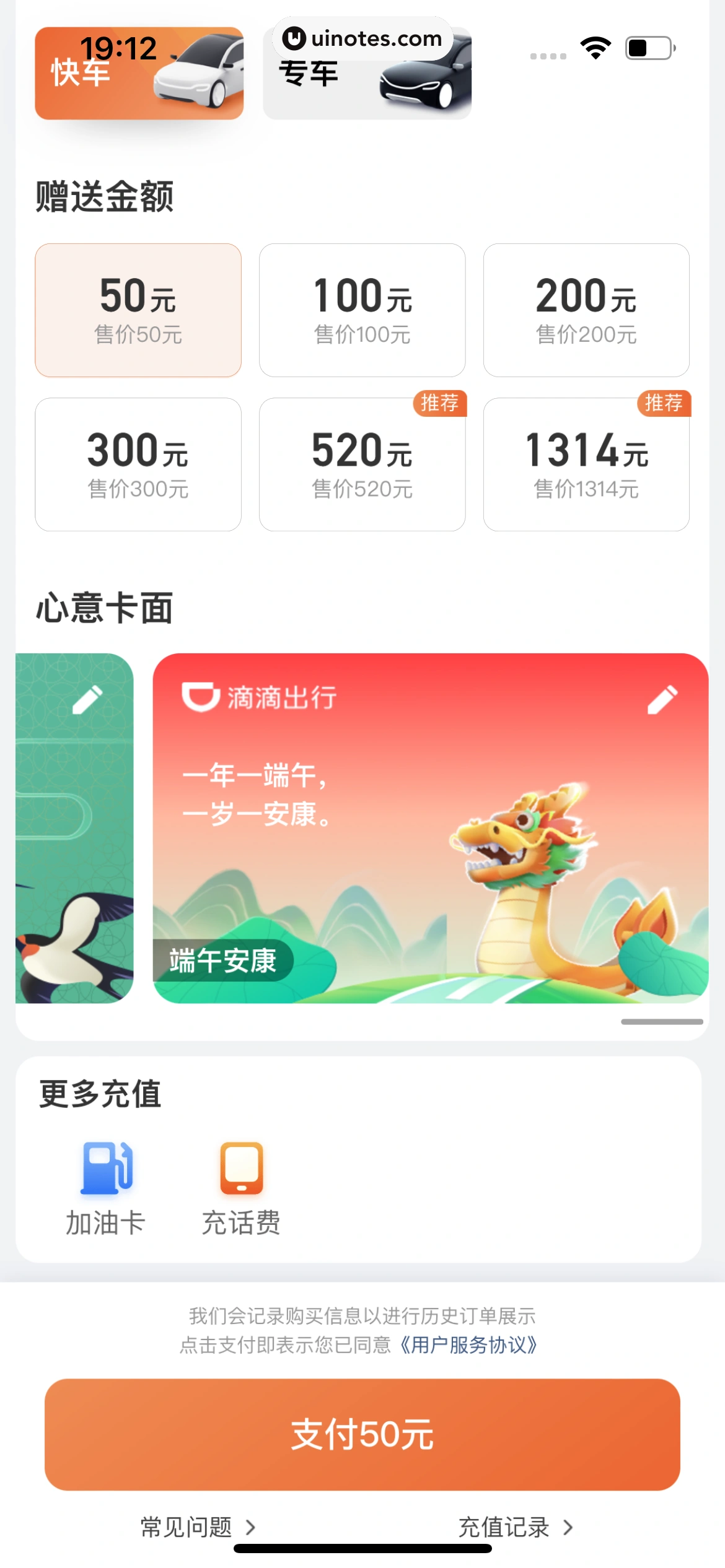
Task: Edit the 端午安康 card message
Action: (662, 700)
